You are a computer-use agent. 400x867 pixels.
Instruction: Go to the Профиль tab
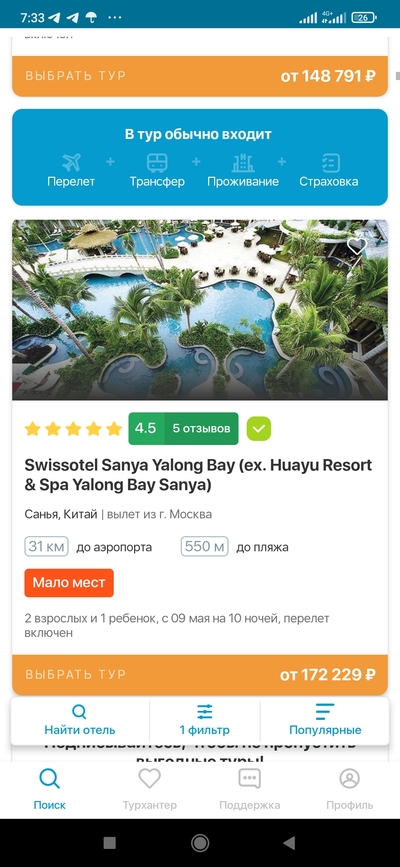click(350, 790)
